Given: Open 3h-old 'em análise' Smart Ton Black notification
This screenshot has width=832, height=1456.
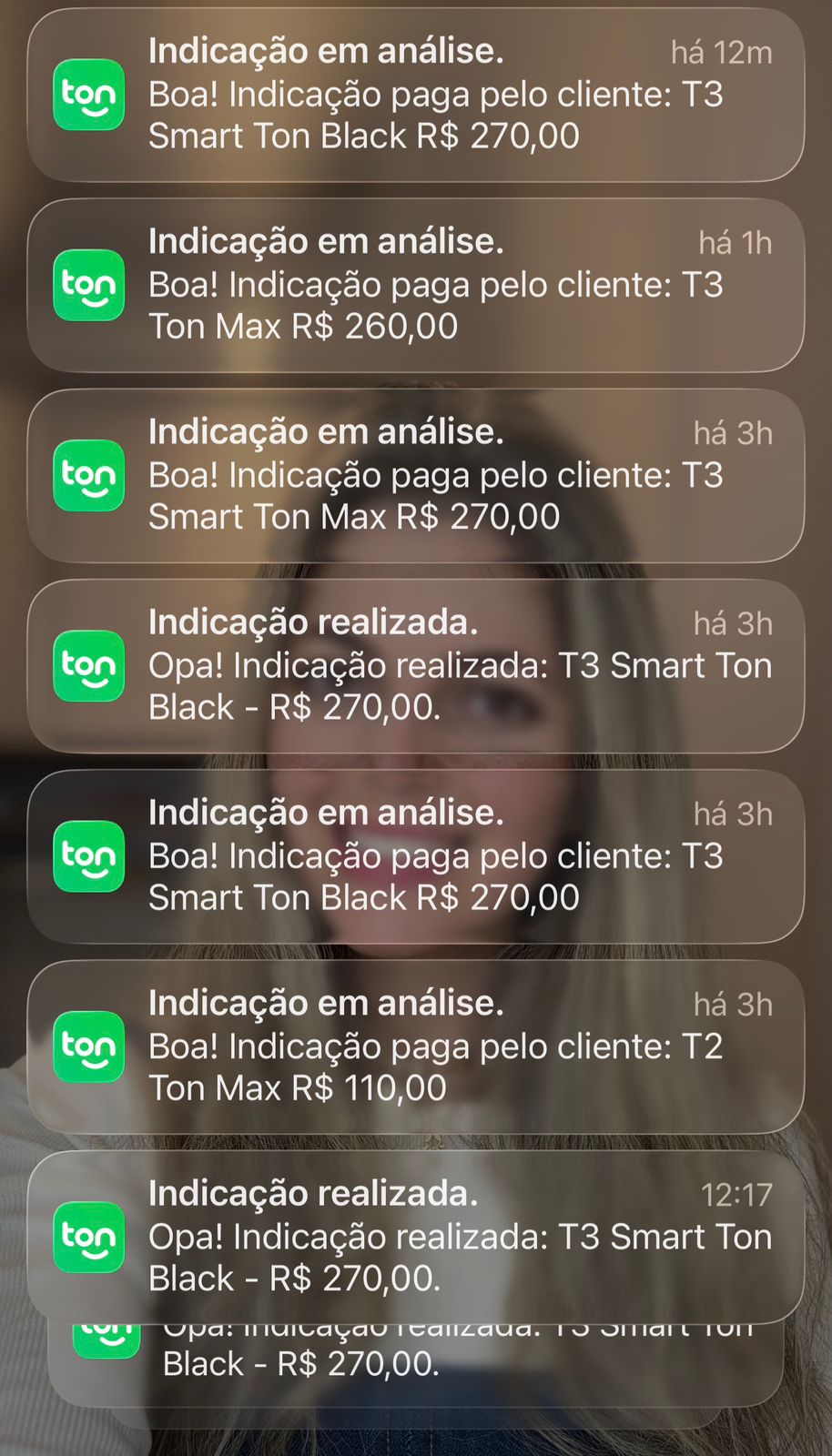Looking at the screenshot, I should point(416,855).
